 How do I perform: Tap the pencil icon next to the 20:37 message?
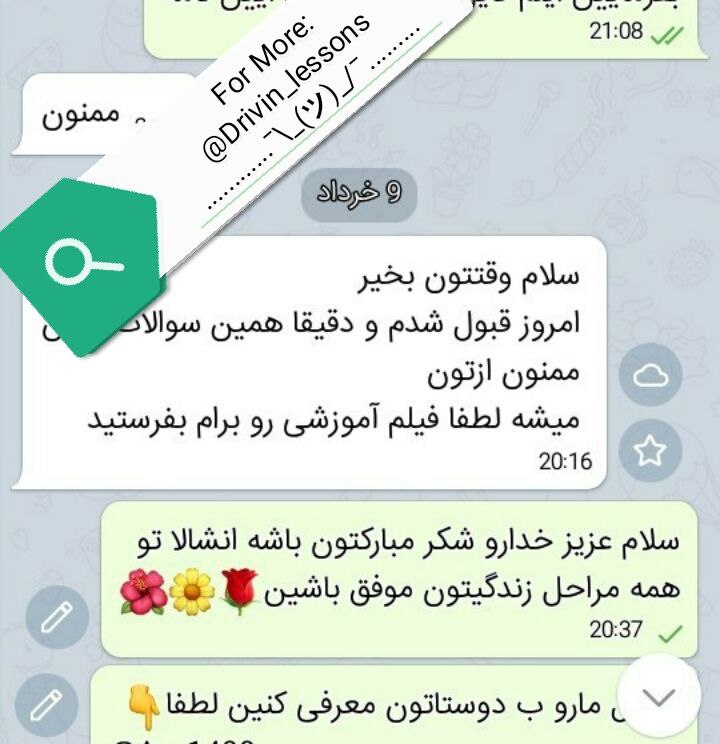[57, 619]
